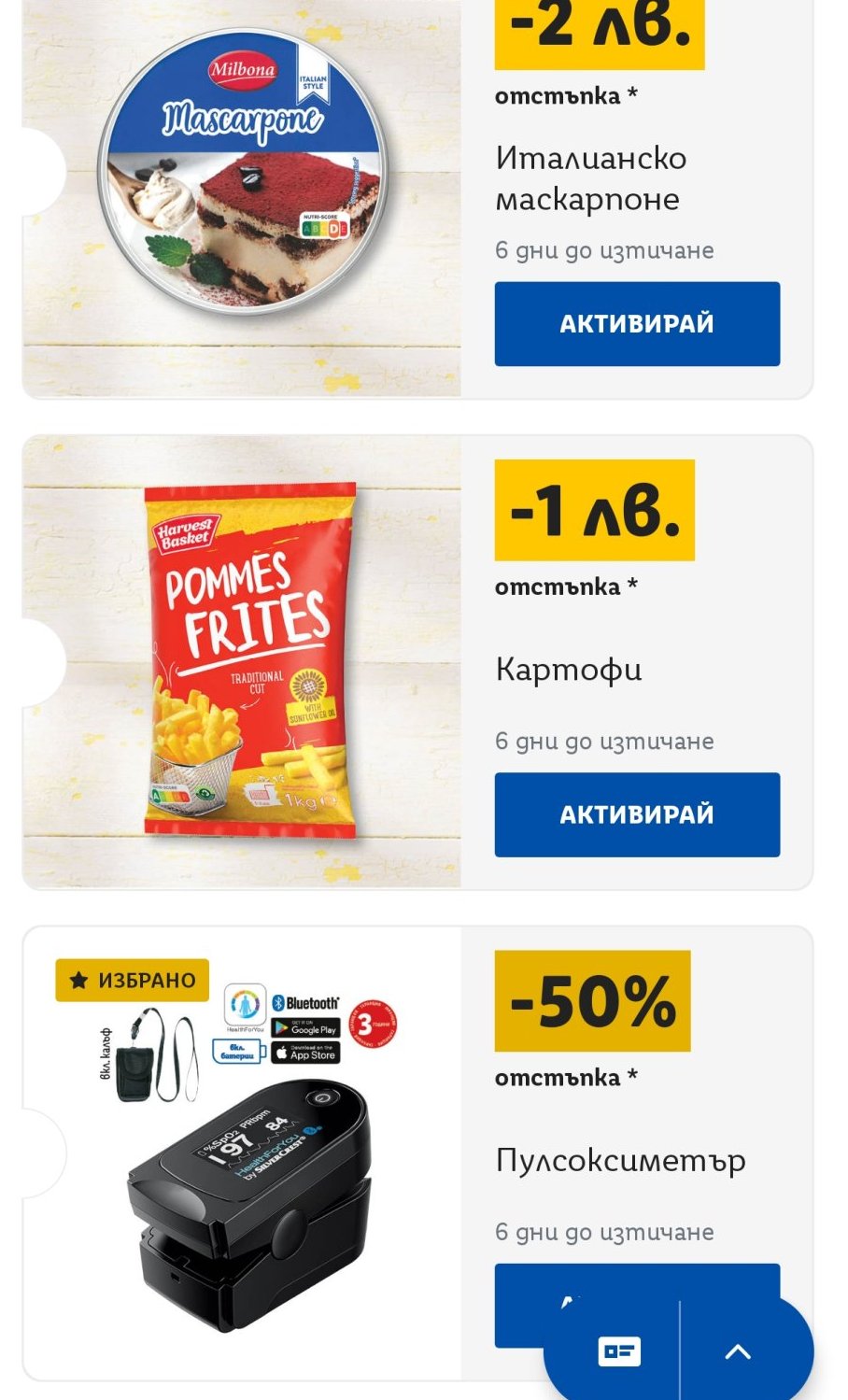Open the loyalty card floating button

(619, 1351)
